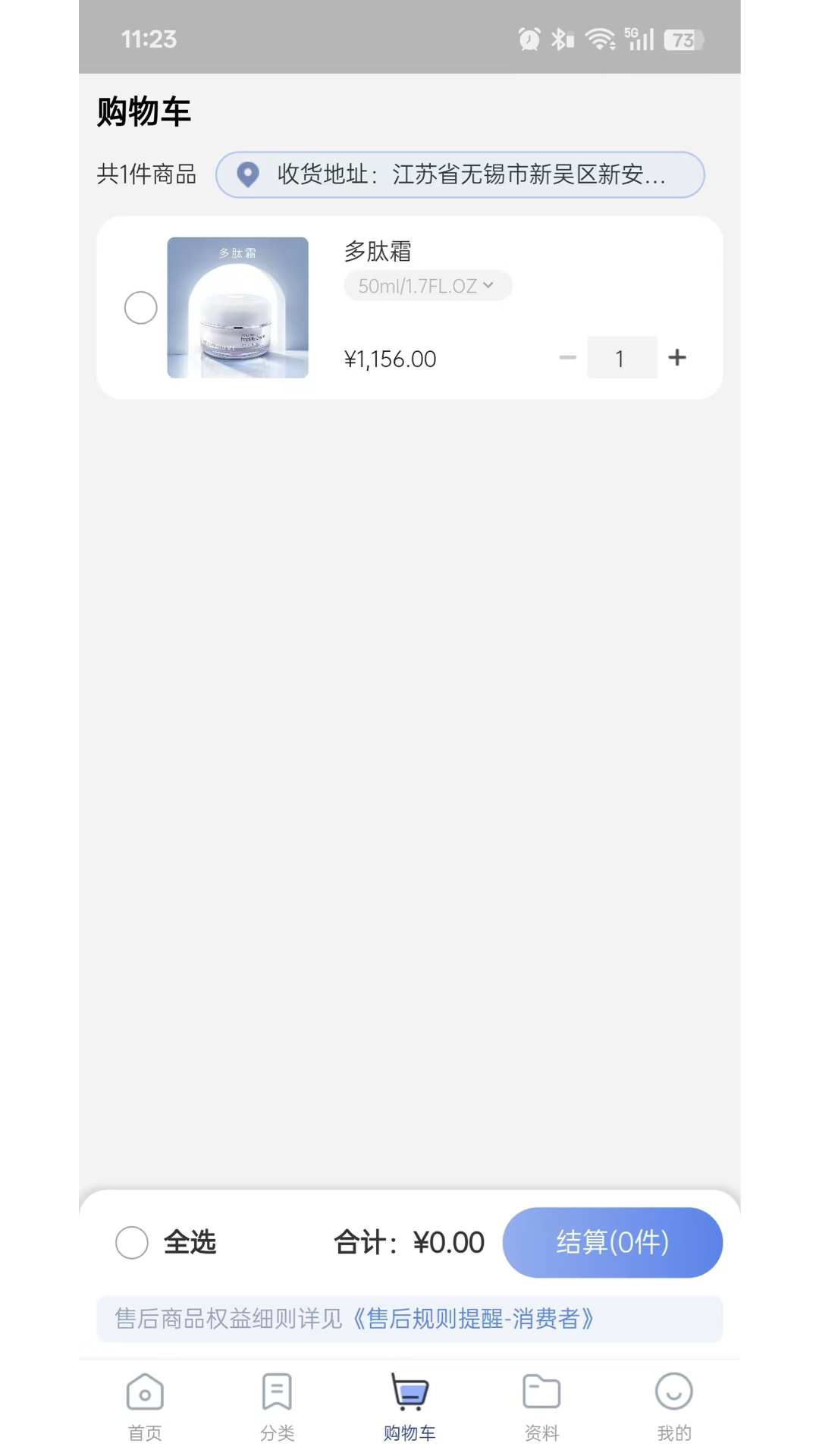Check the 全选 select-all box
This screenshot has width=819, height=1456.
click(132, 1242)
